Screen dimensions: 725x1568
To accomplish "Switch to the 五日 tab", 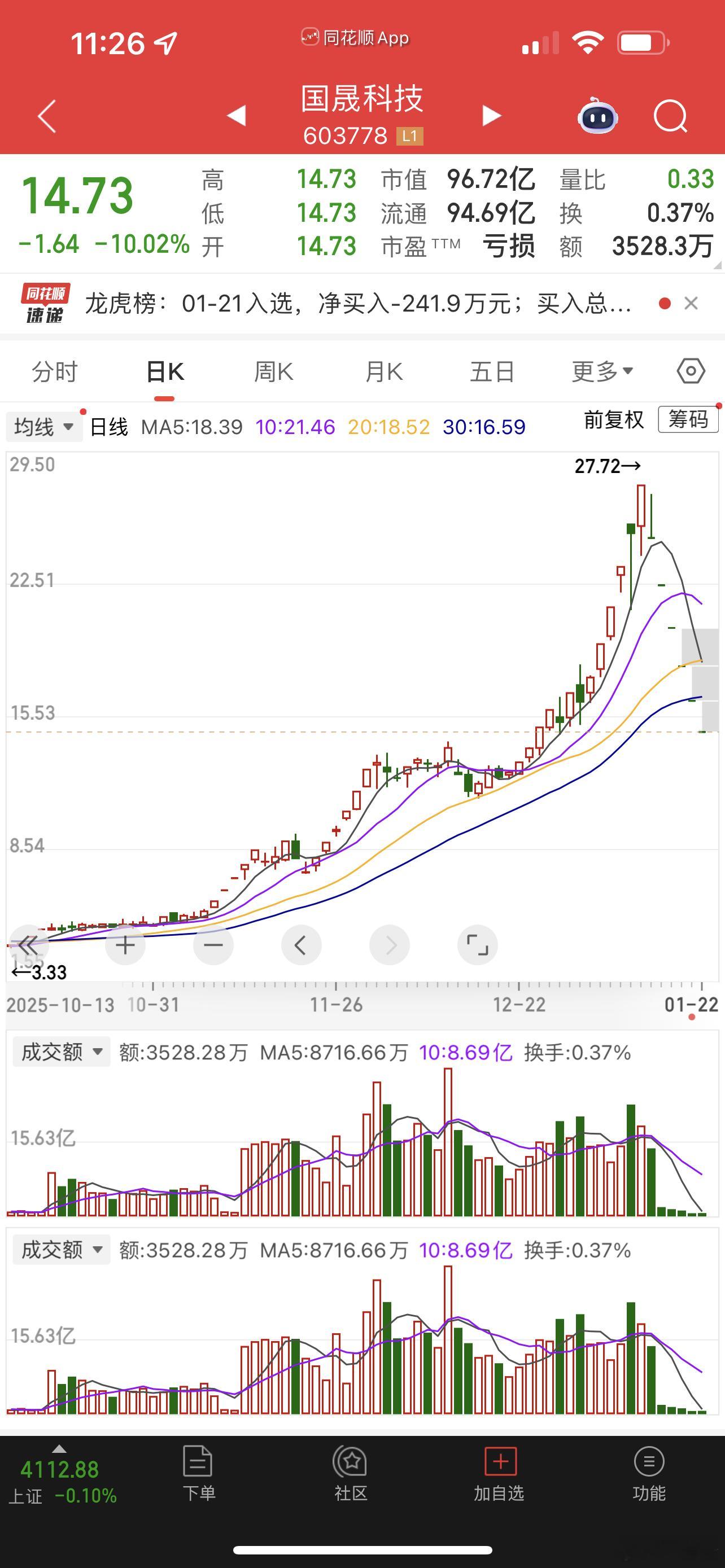I will pyautogui.click(x=492, y=371).
